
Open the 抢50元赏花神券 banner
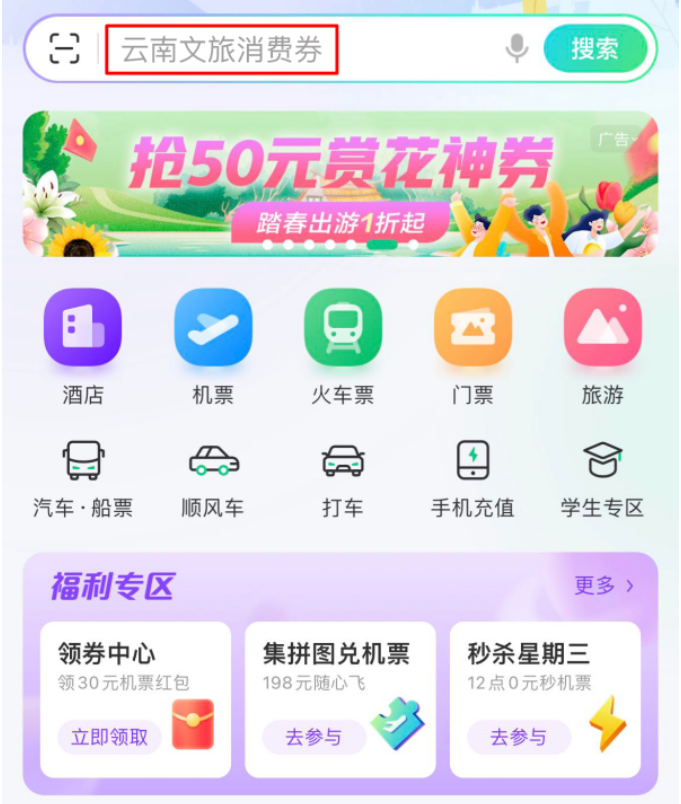click(x=340, y=183)
